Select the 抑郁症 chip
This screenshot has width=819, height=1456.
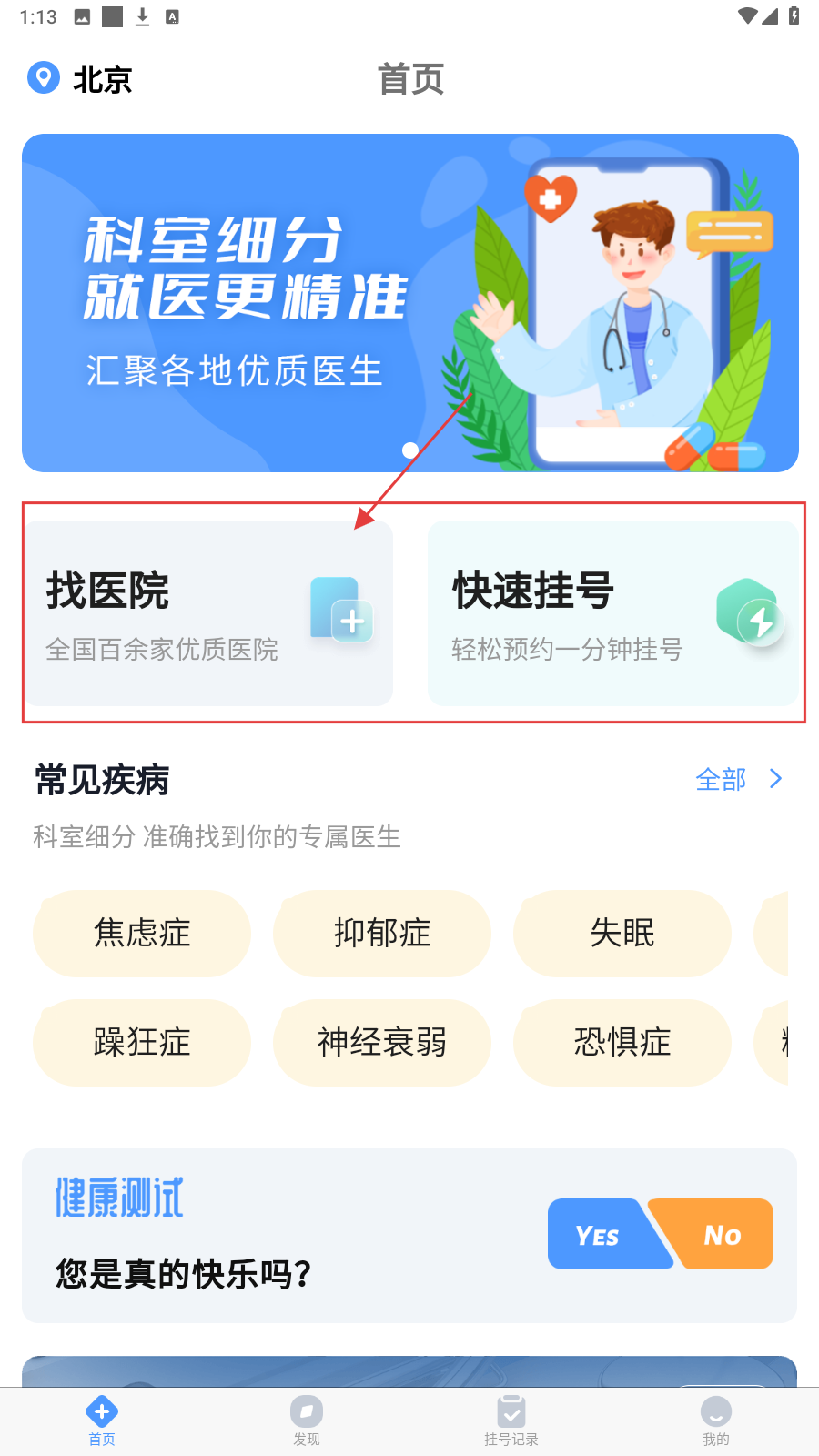[x=382, y=934]
